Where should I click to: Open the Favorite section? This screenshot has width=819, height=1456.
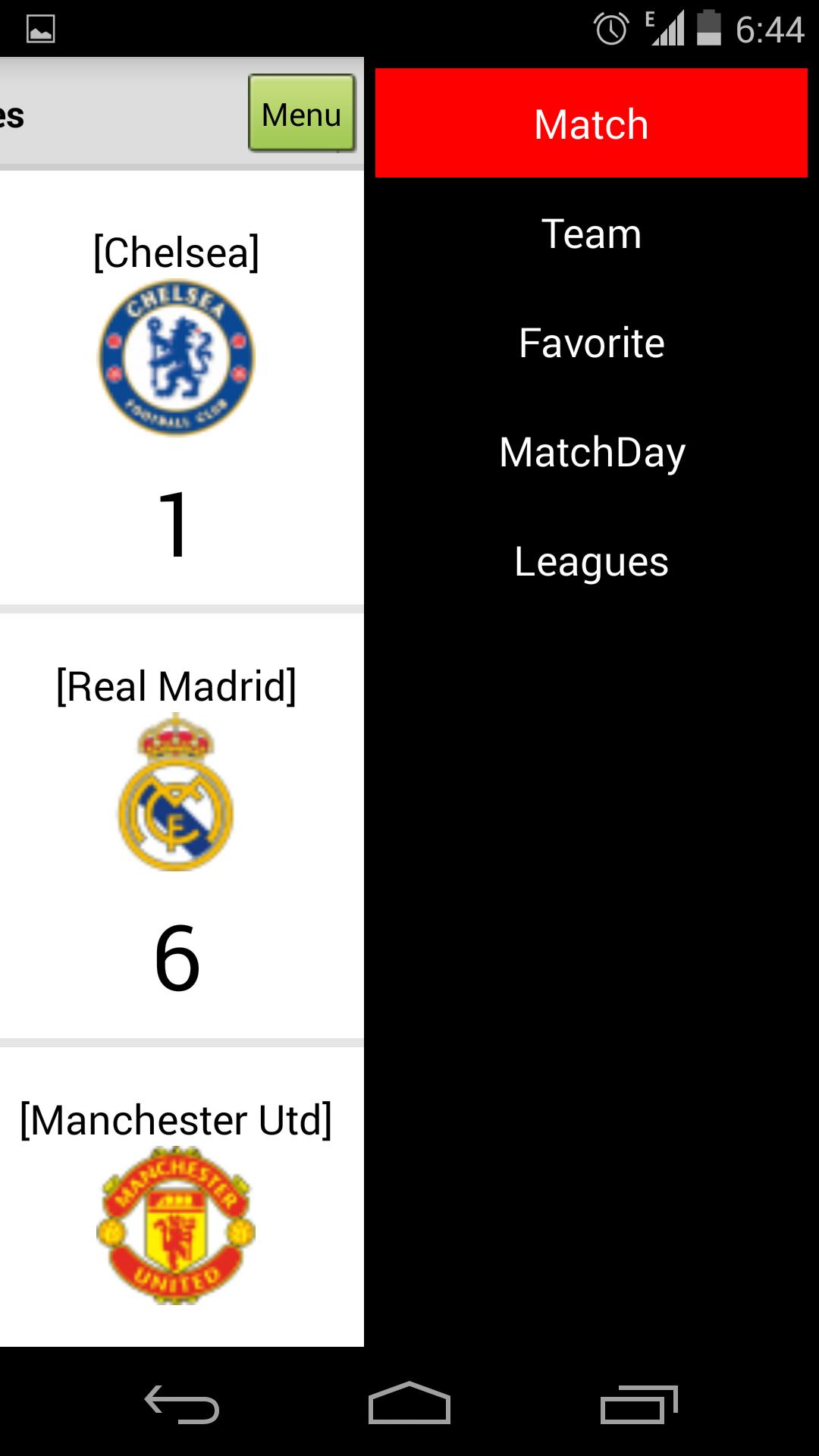590,343
